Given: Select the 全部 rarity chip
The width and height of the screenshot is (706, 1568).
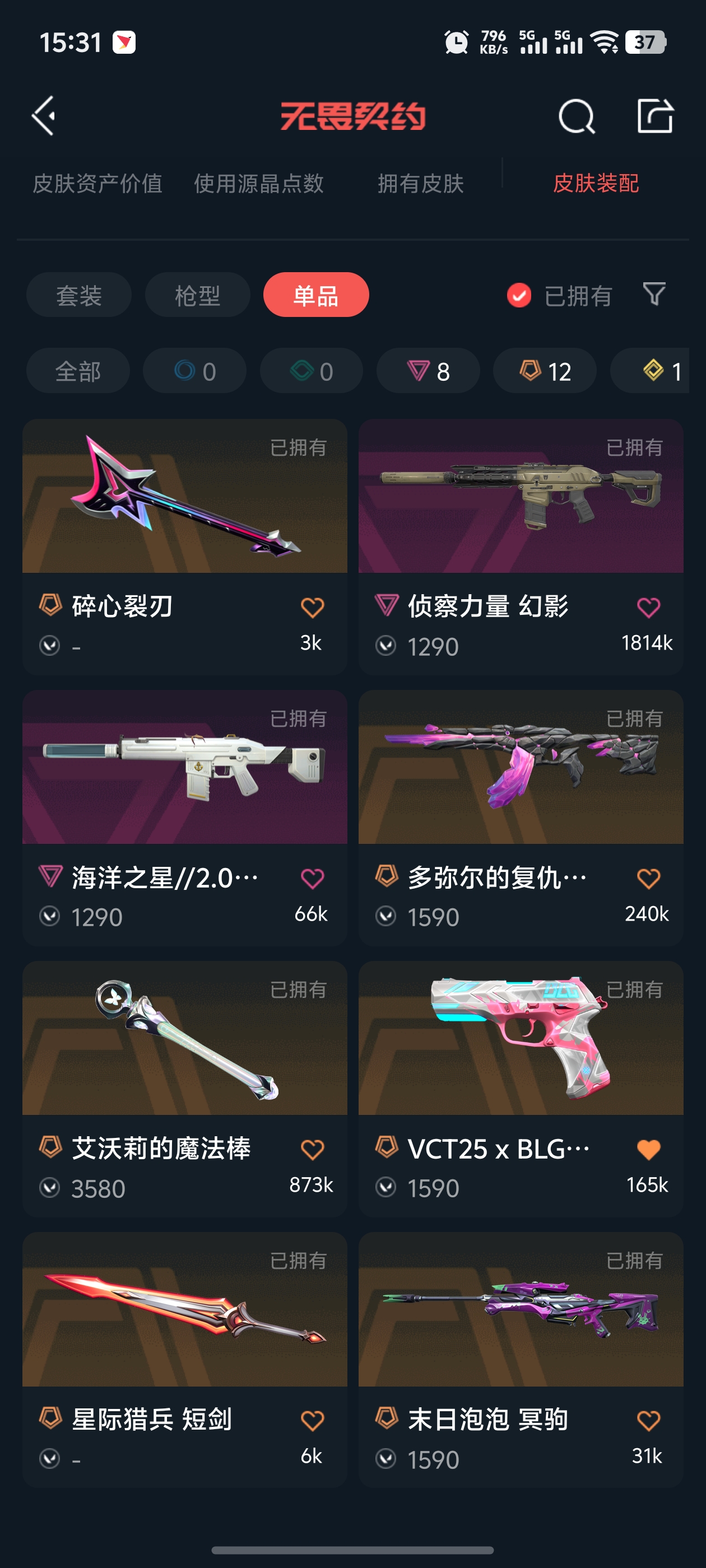Looking at the screenshot, I should [x=78, y=371].
